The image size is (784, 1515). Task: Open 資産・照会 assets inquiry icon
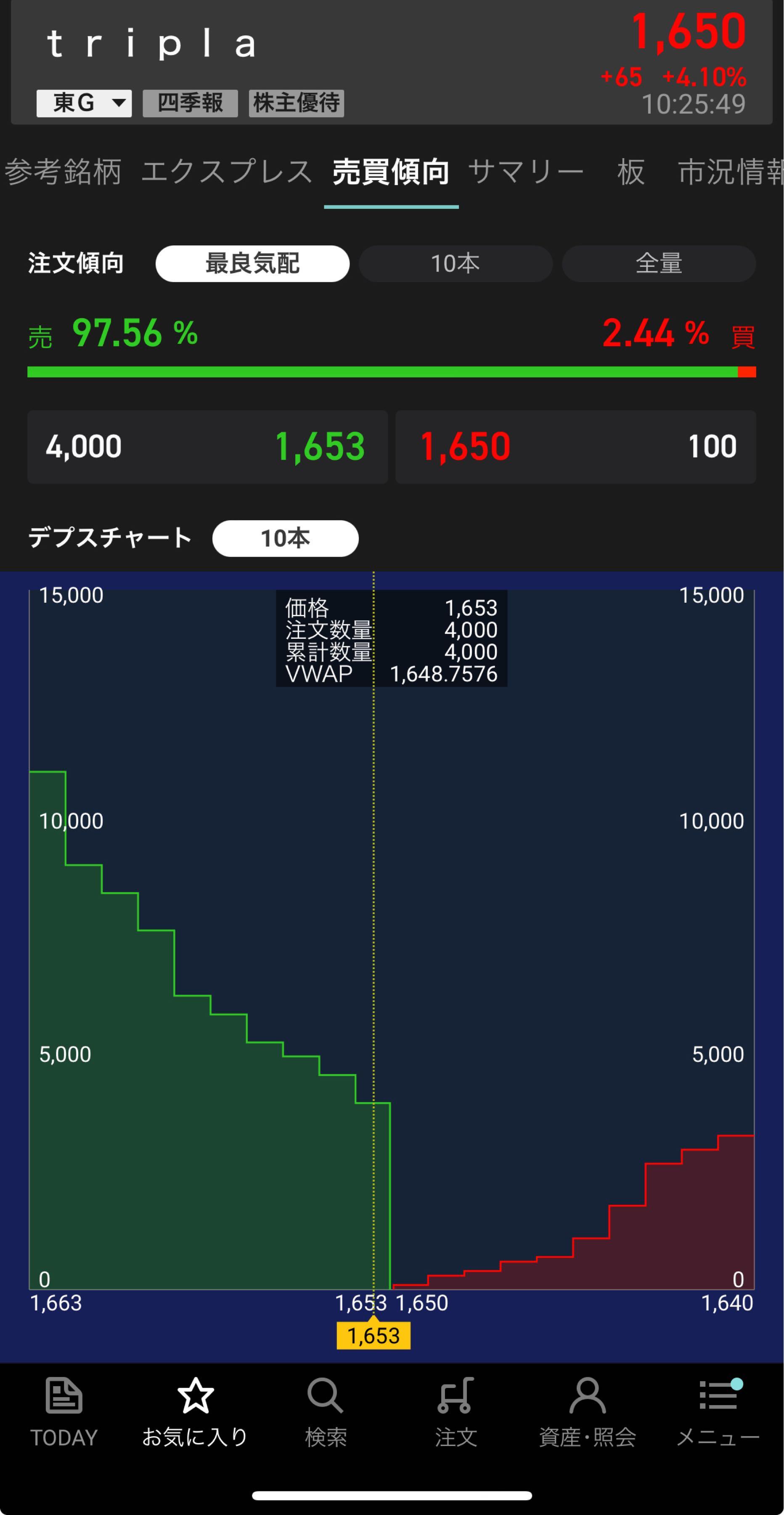(587, 1423)
